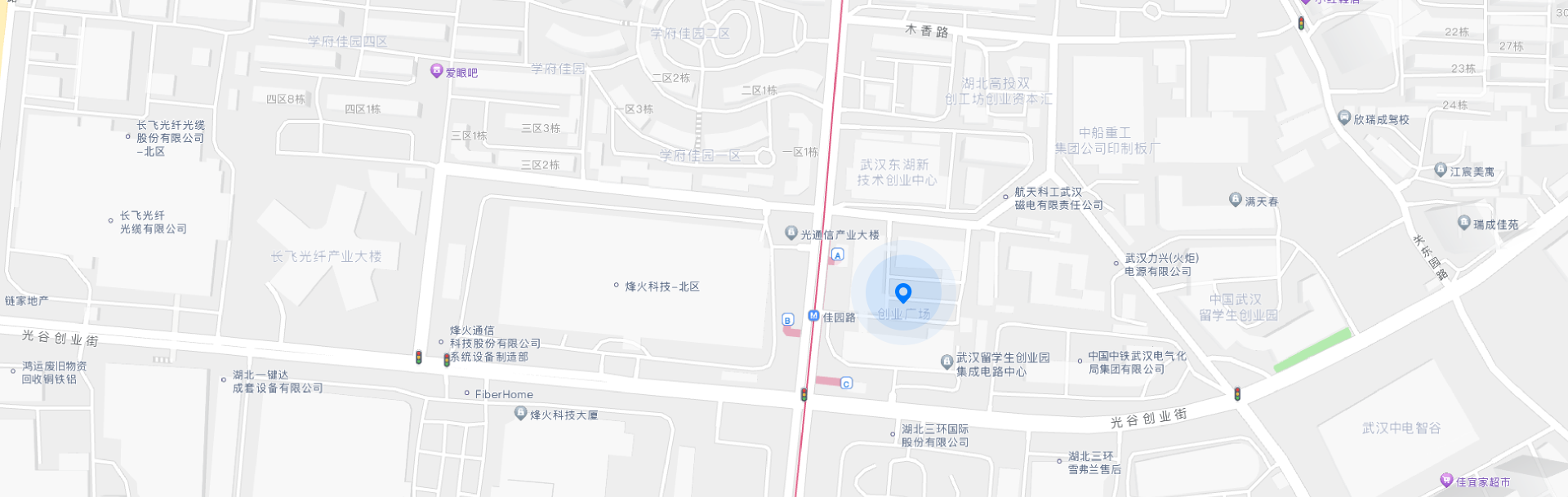Select metro exit C marker
1568x497 pixels.
click(846, 383)
